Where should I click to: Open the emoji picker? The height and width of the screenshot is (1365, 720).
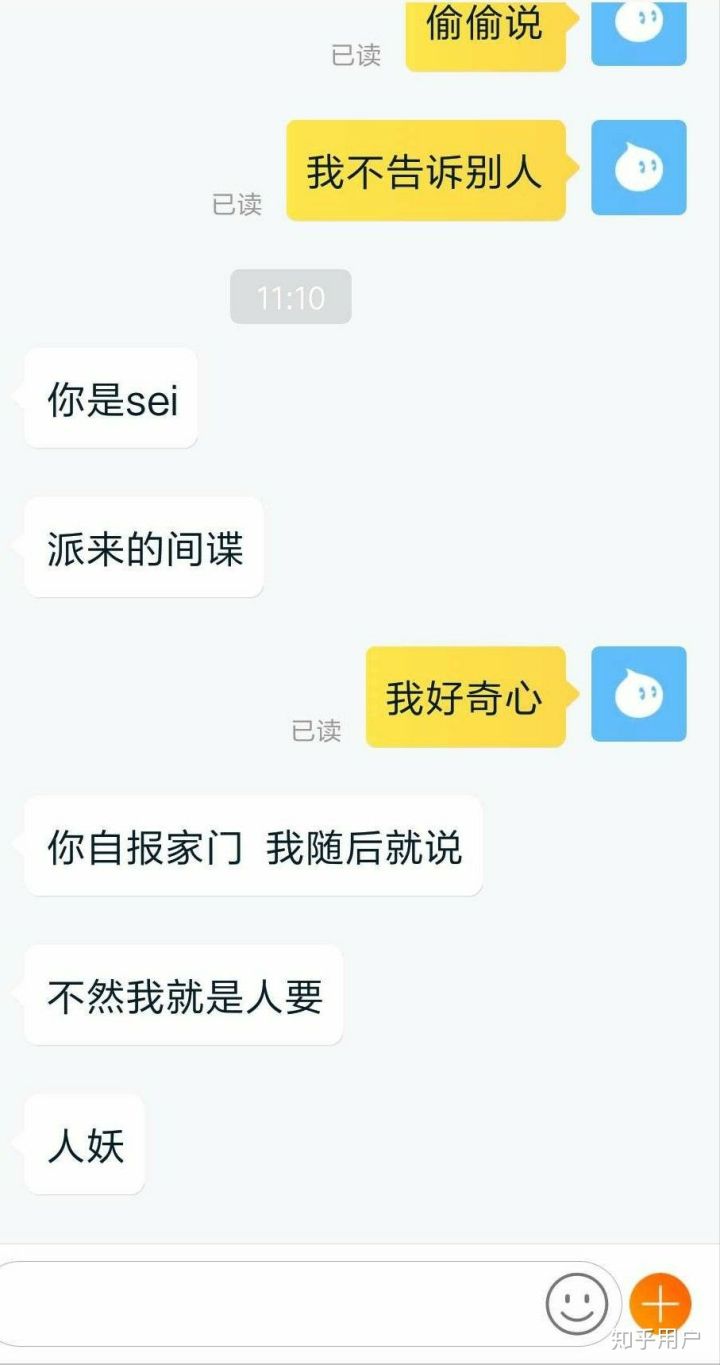[x=577, y=1304]
